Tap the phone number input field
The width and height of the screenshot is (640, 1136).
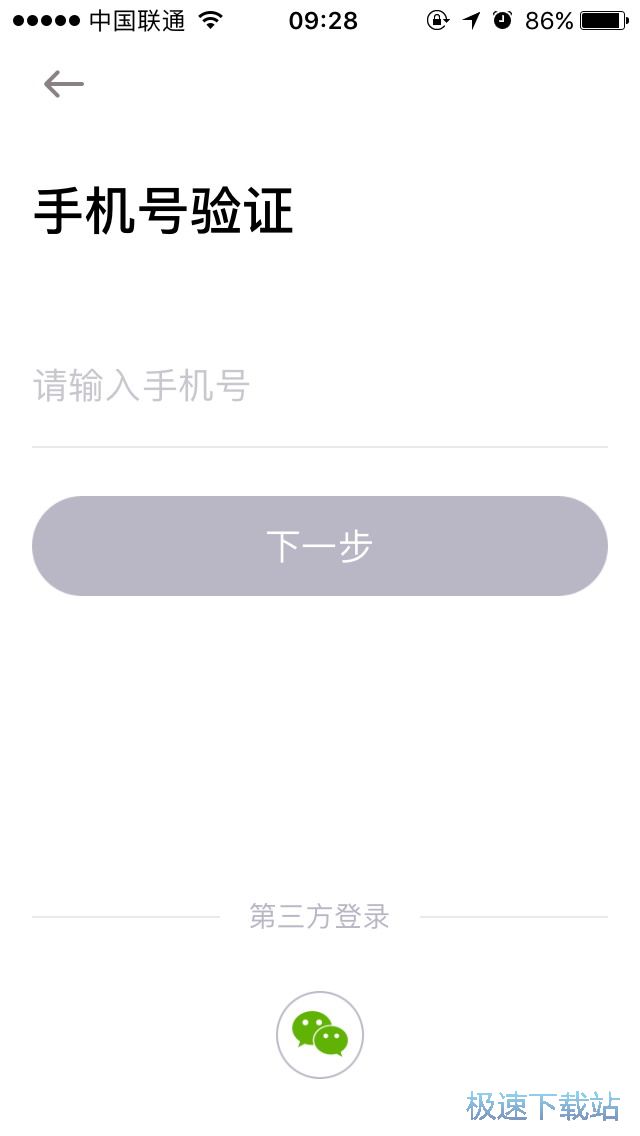pos(318,386)
